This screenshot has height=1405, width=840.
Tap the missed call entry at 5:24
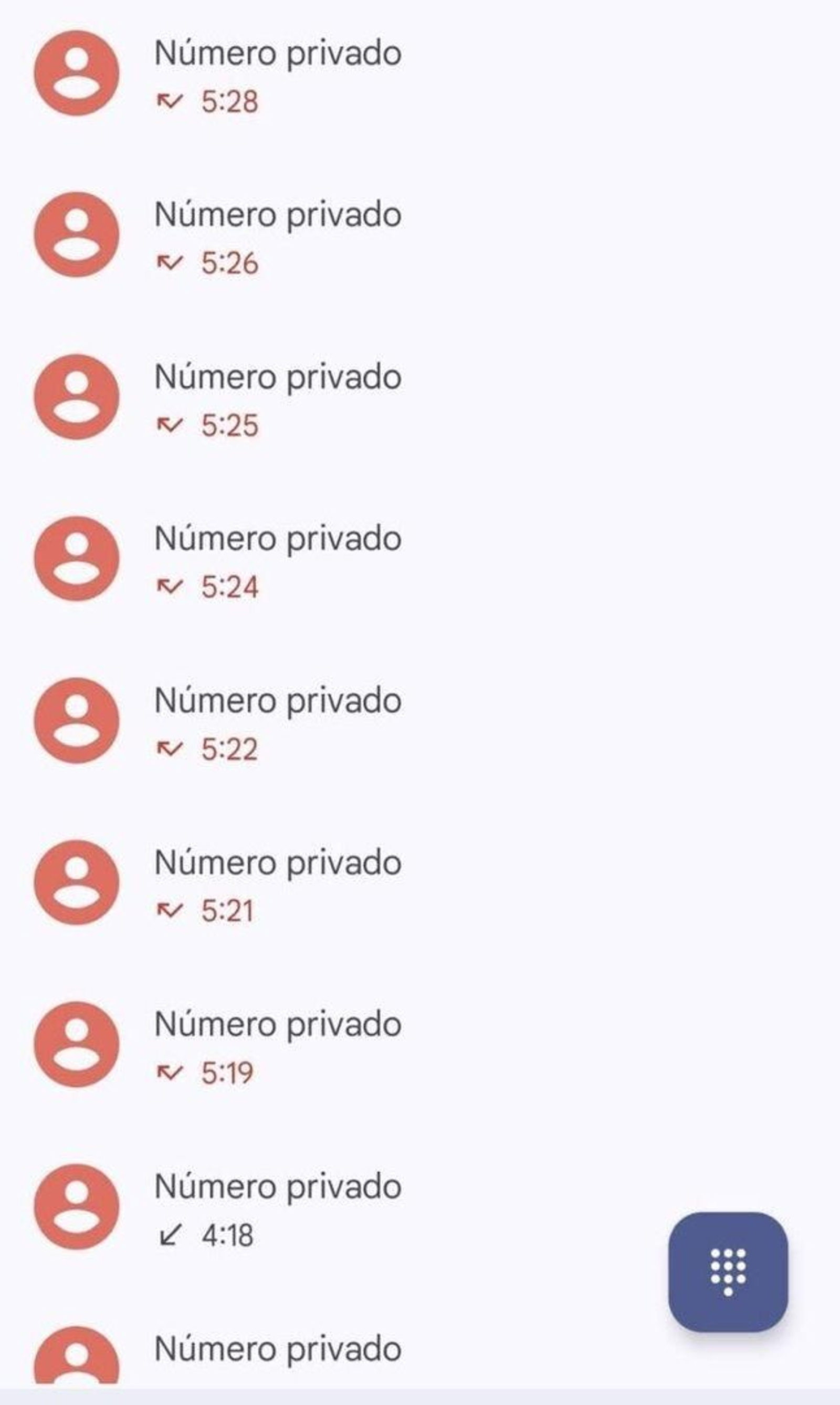coord(277,561)
